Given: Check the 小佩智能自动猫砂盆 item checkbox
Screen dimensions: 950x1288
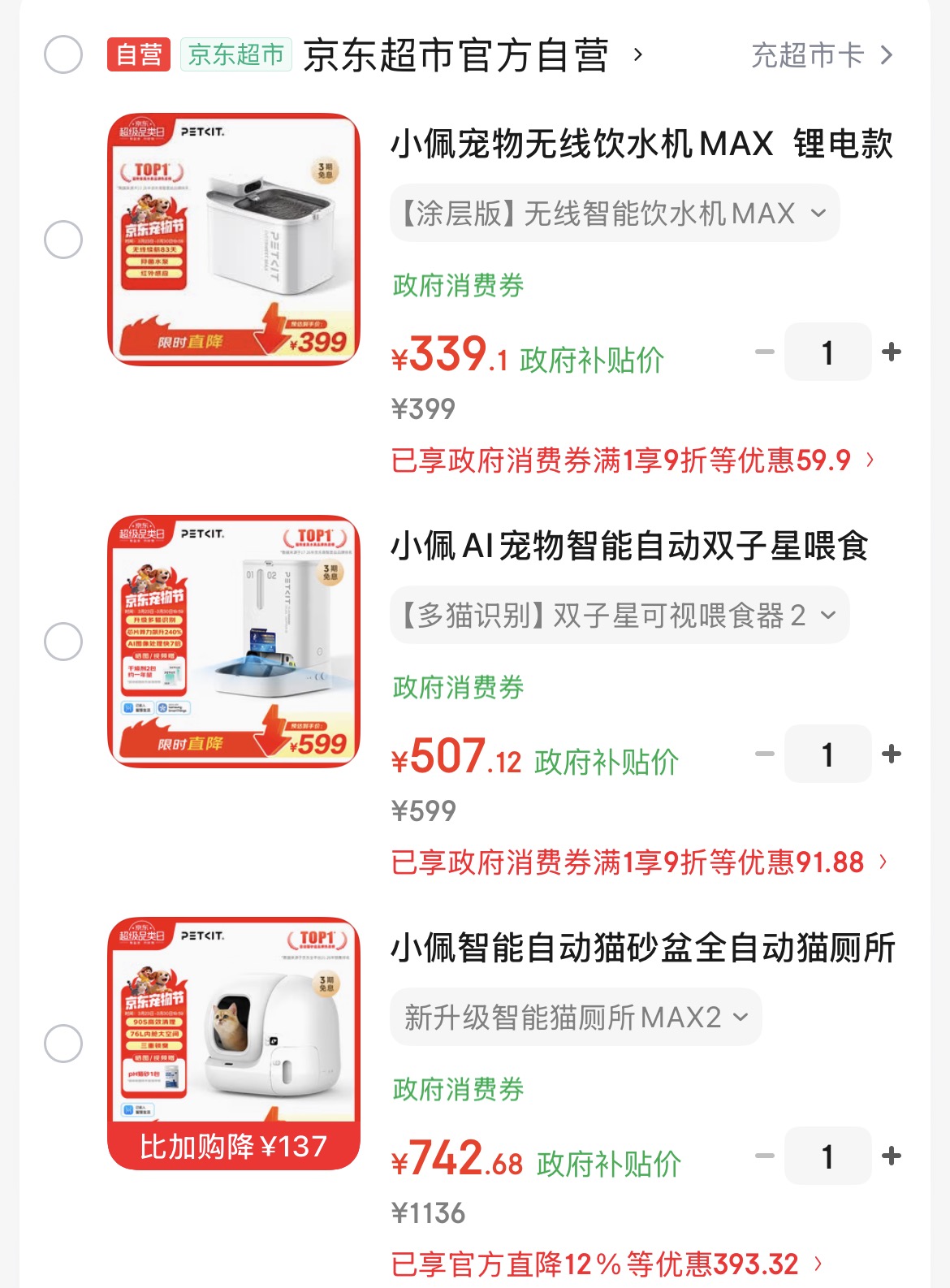Looking at the screenshot, I should (63, 1044).
